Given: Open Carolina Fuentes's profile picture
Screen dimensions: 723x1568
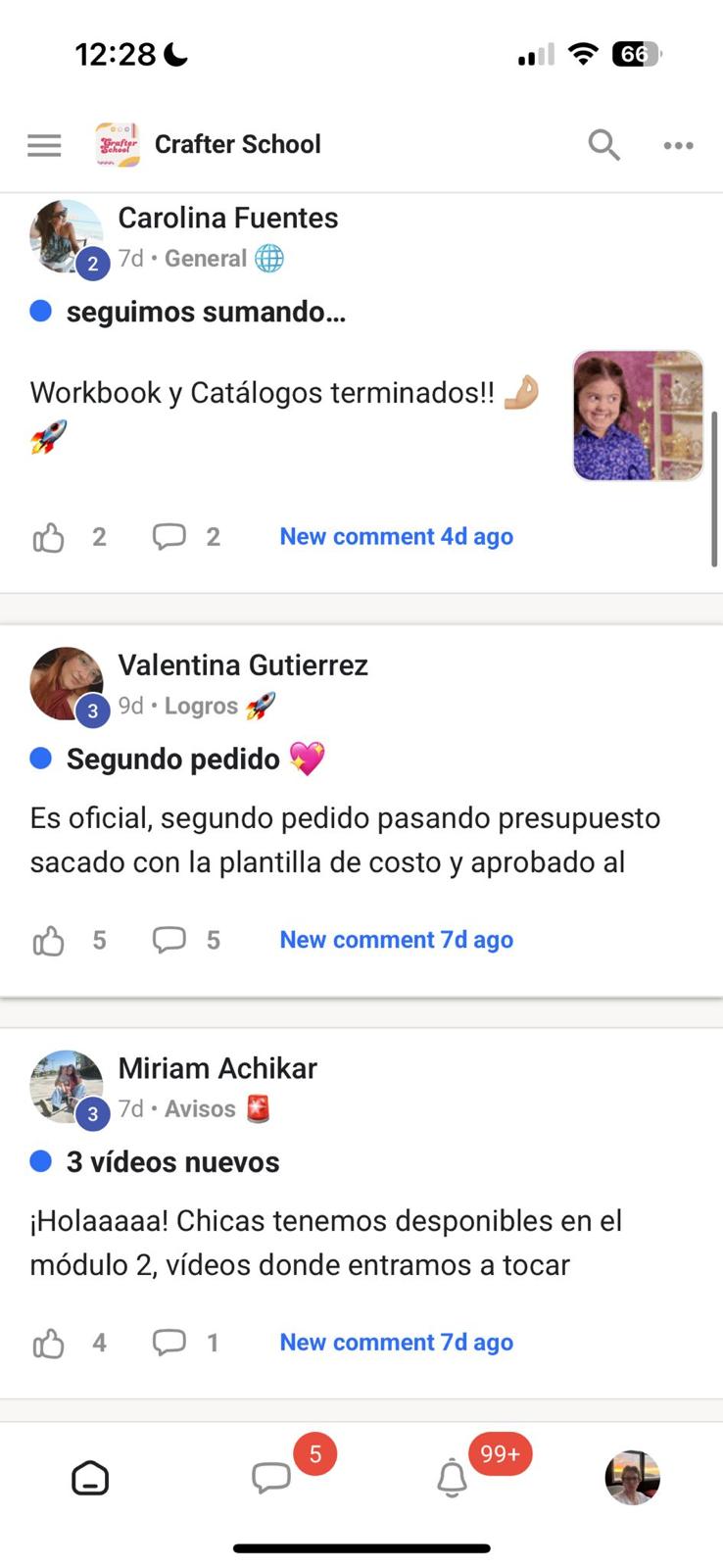Looking at the screenshot, I should (x=67, y=236).
